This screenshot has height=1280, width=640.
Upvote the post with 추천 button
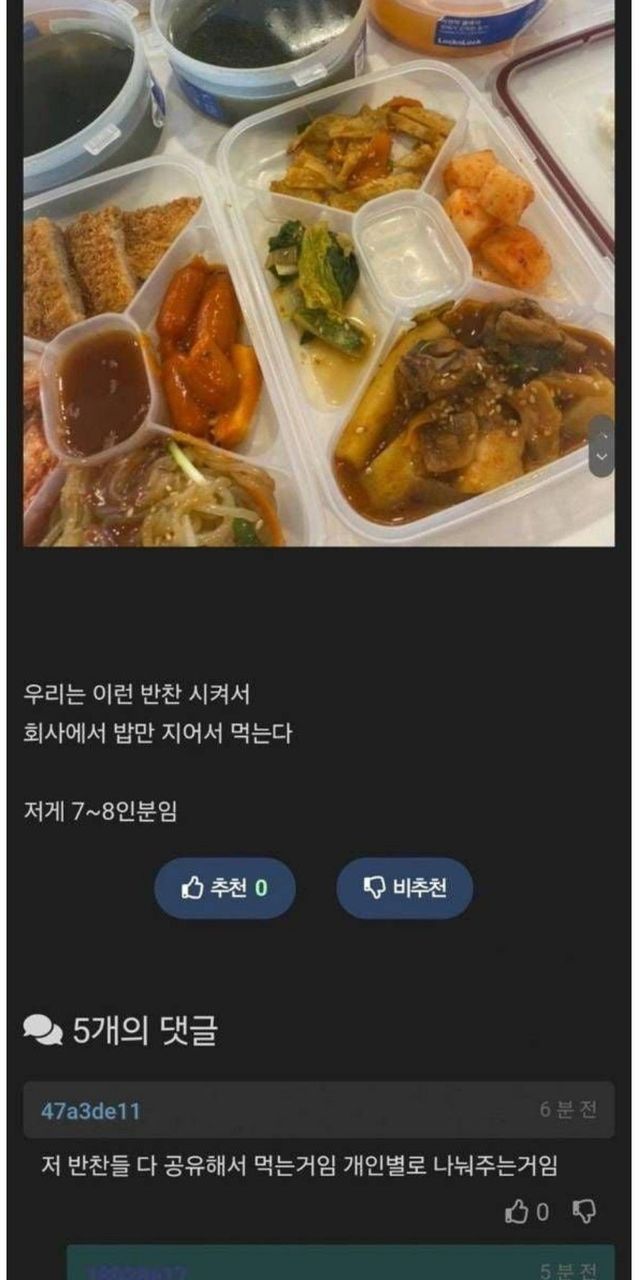point(224,887)
